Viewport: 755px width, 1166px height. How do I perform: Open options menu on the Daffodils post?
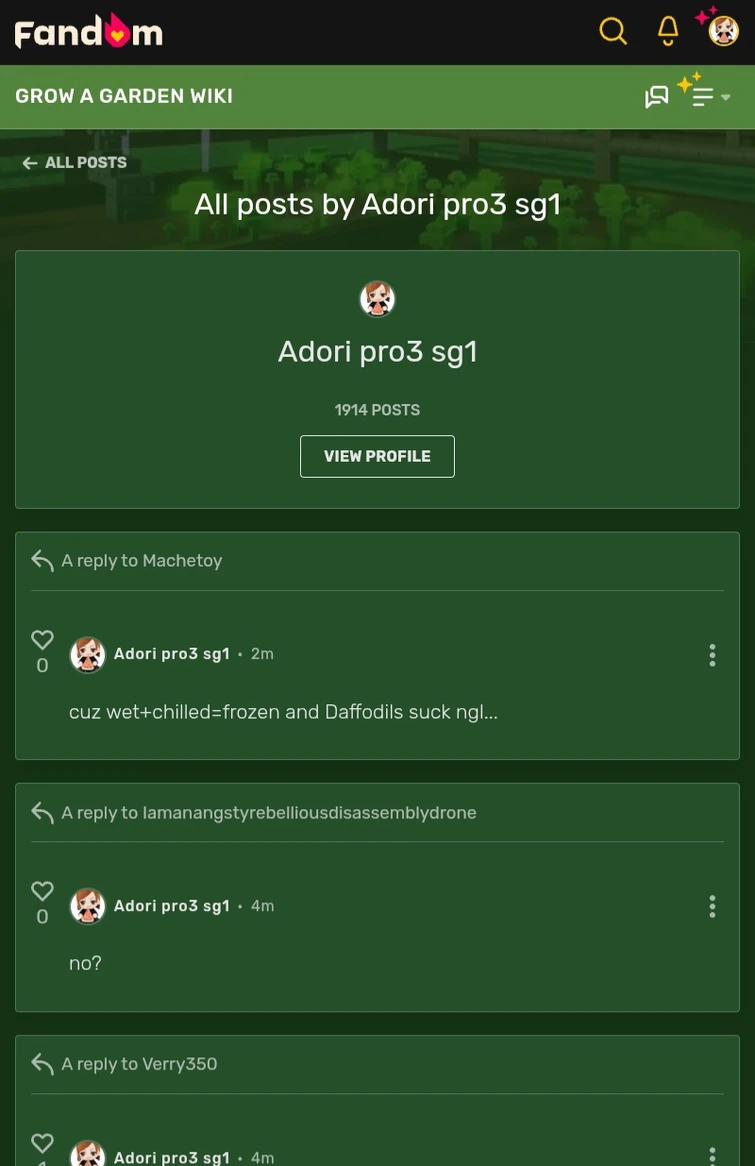(712, 655)
